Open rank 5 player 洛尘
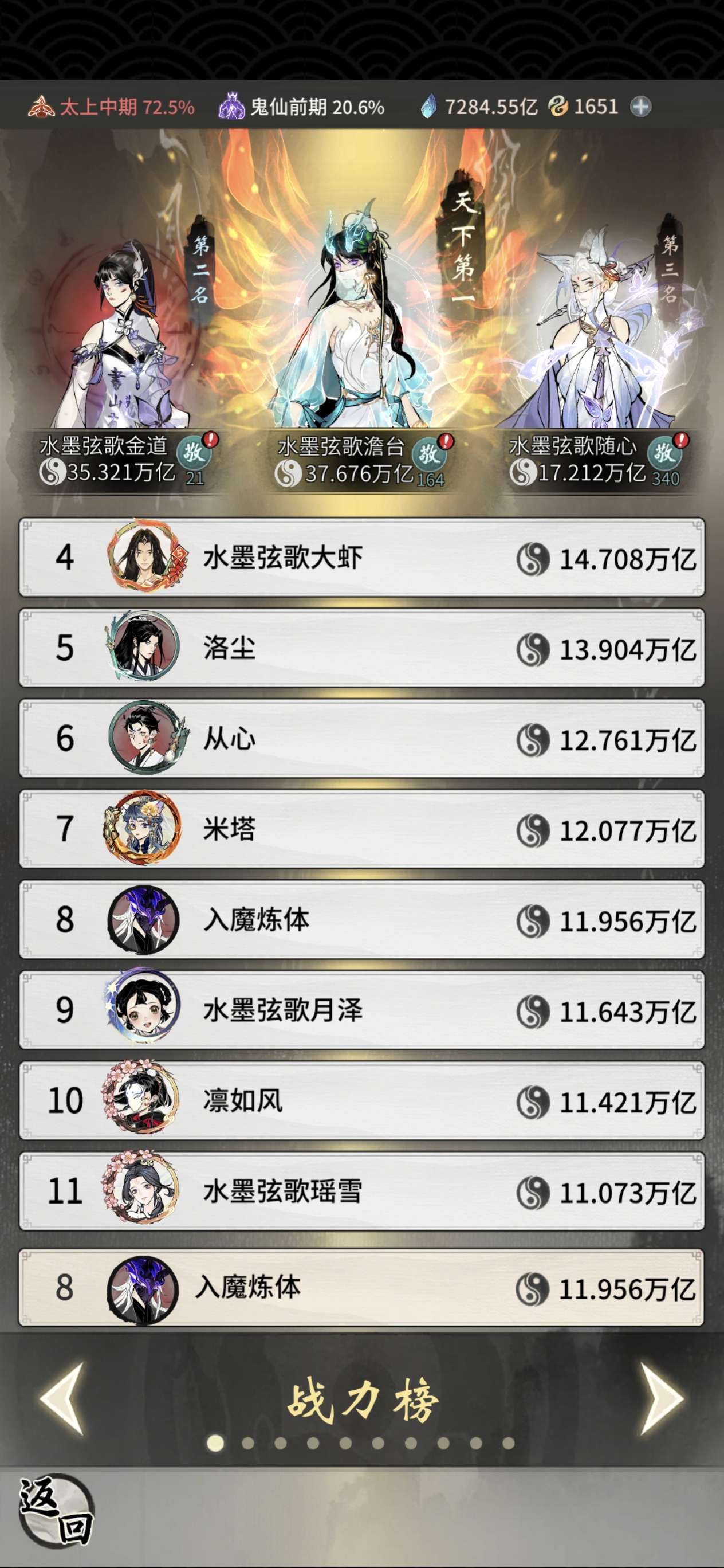This screenshot has width=724, height=1568. [x=361, y=648]
